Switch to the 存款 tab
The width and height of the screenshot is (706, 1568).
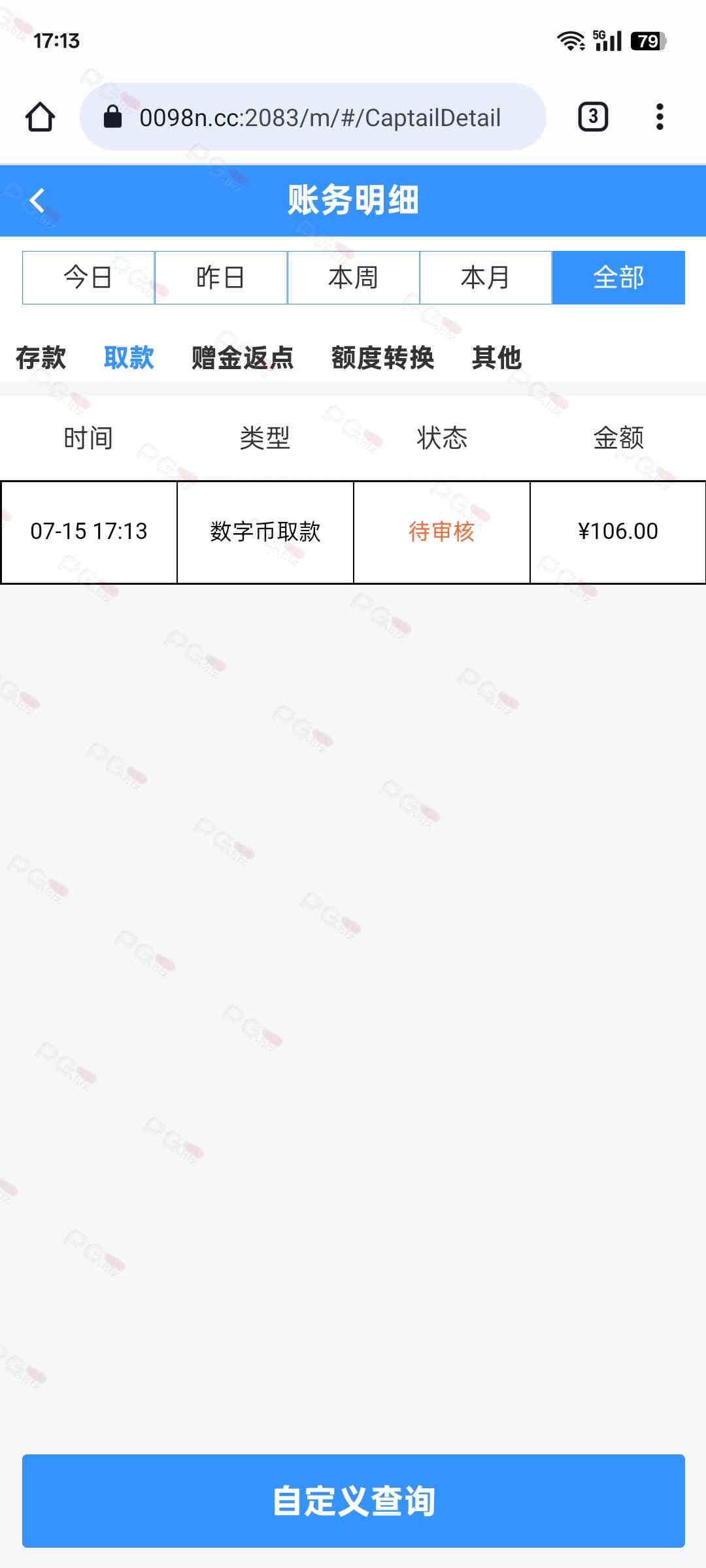[x=41, y=357]
